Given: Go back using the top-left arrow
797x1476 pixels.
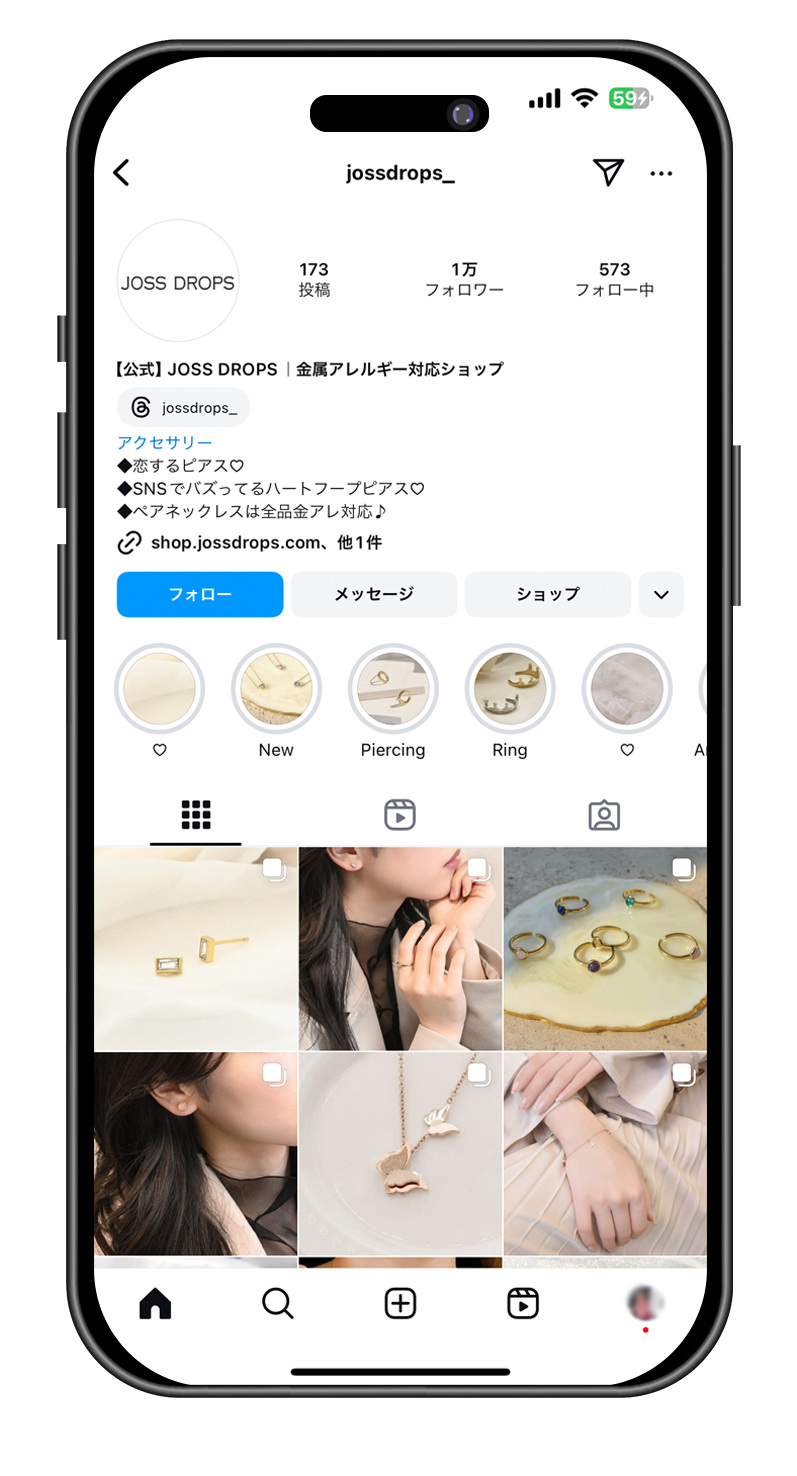Looking at the screenshot, I should (x=121, y=173).
